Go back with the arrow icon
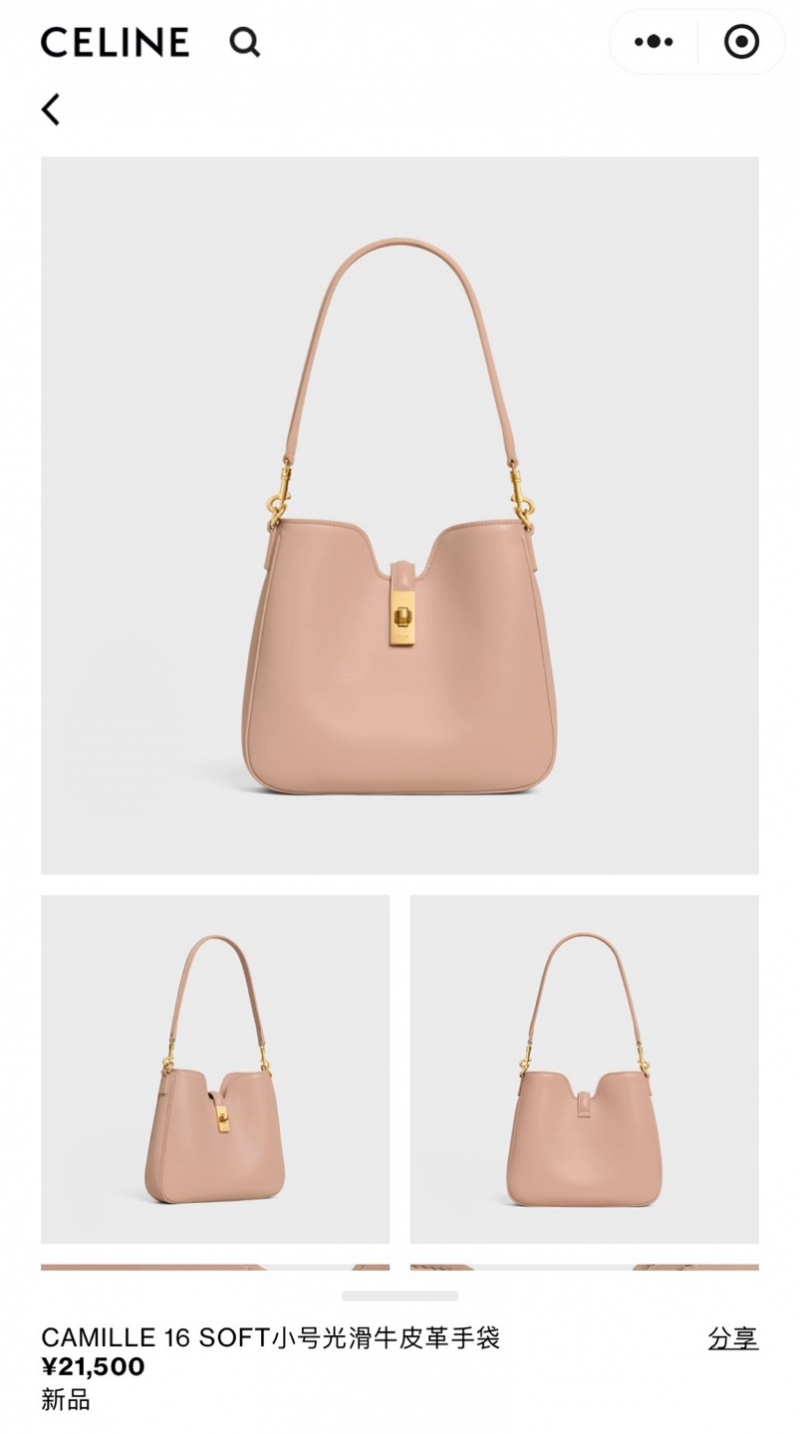The width and height of the screenshot is (800, 1434). click(51, 109)
